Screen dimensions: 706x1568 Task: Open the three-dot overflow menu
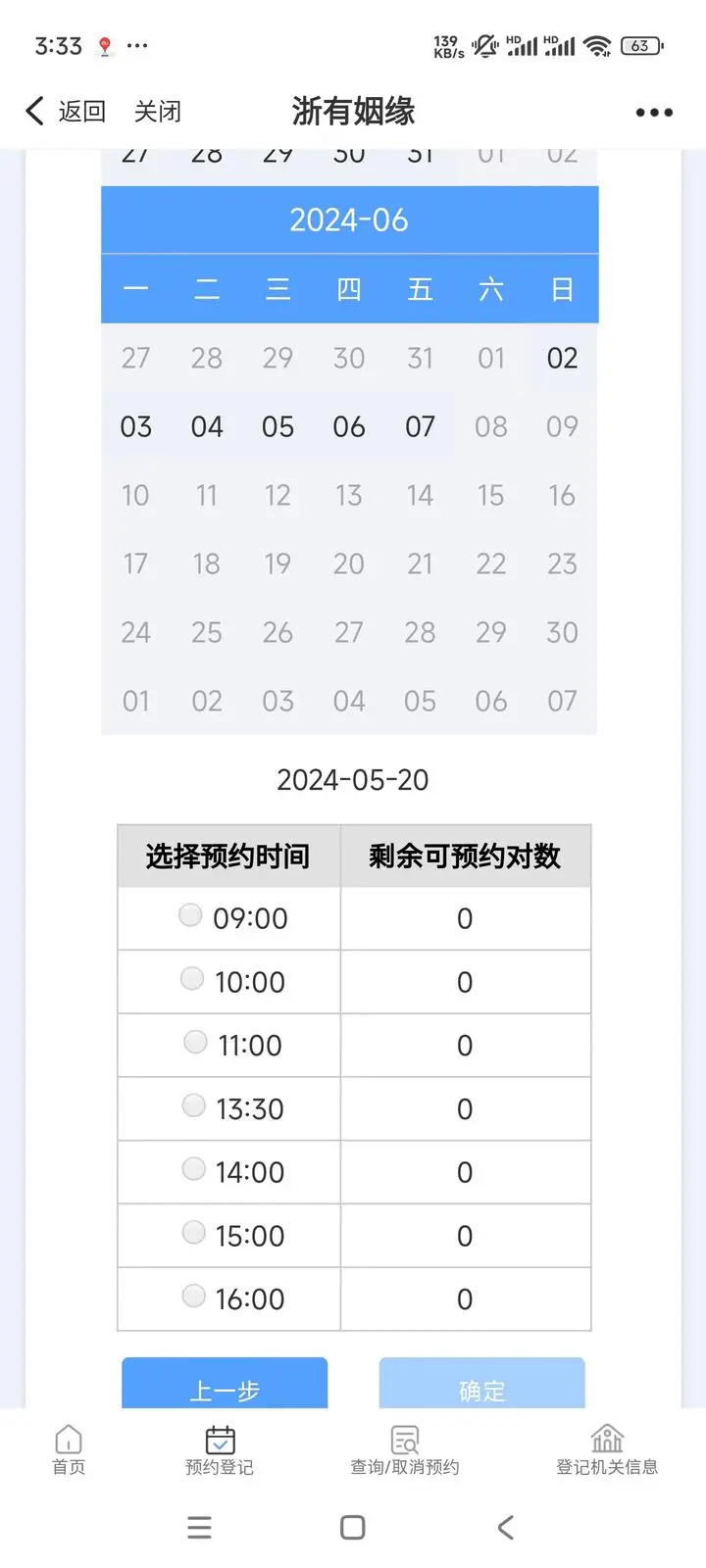coord(653,113)
